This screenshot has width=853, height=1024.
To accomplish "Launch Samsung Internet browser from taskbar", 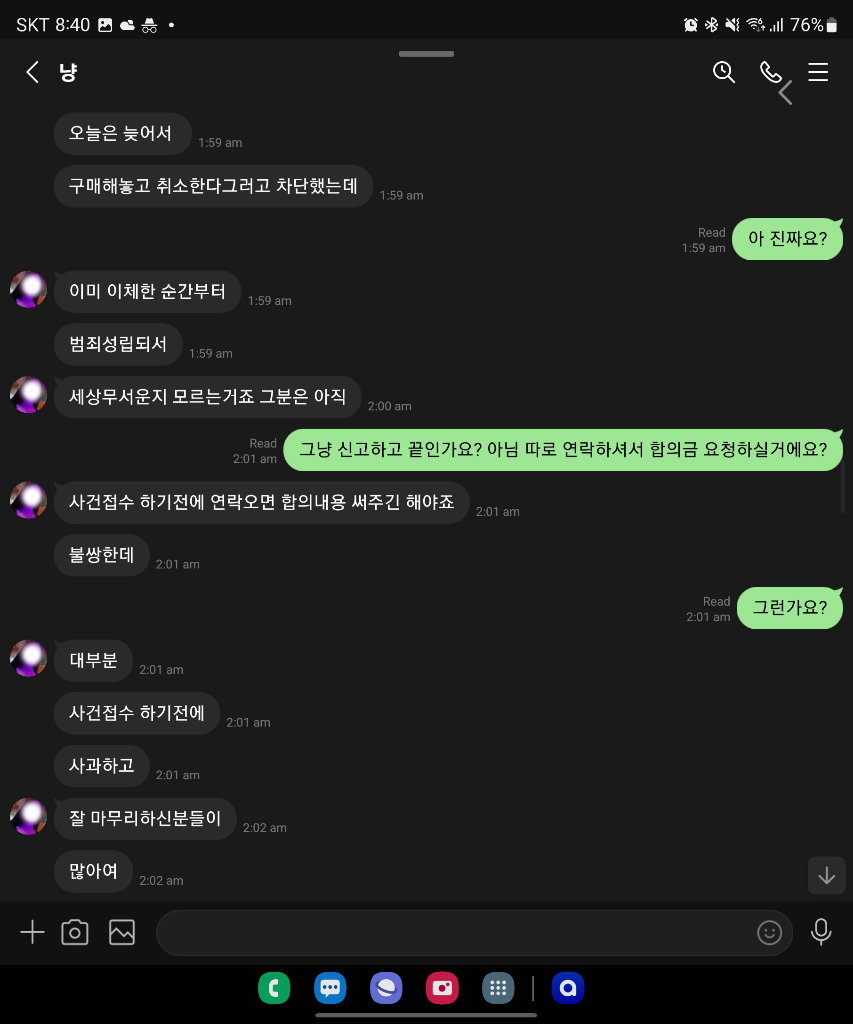I will pos(386,989).
